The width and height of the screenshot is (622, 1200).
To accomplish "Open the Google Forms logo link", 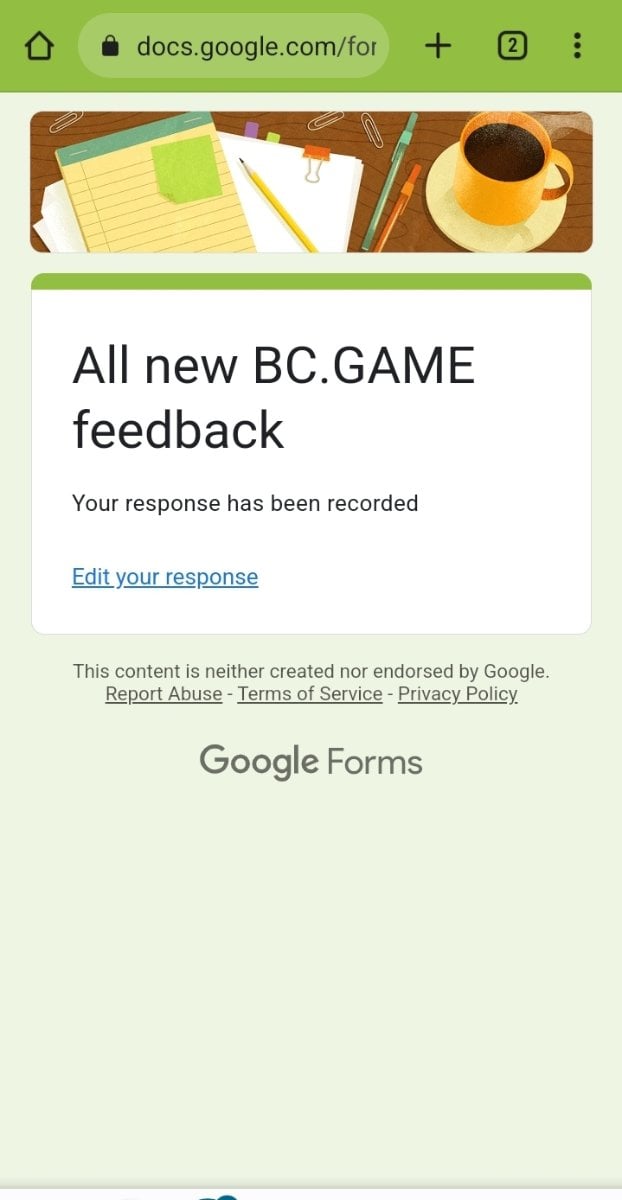I will tap(311, 762).
